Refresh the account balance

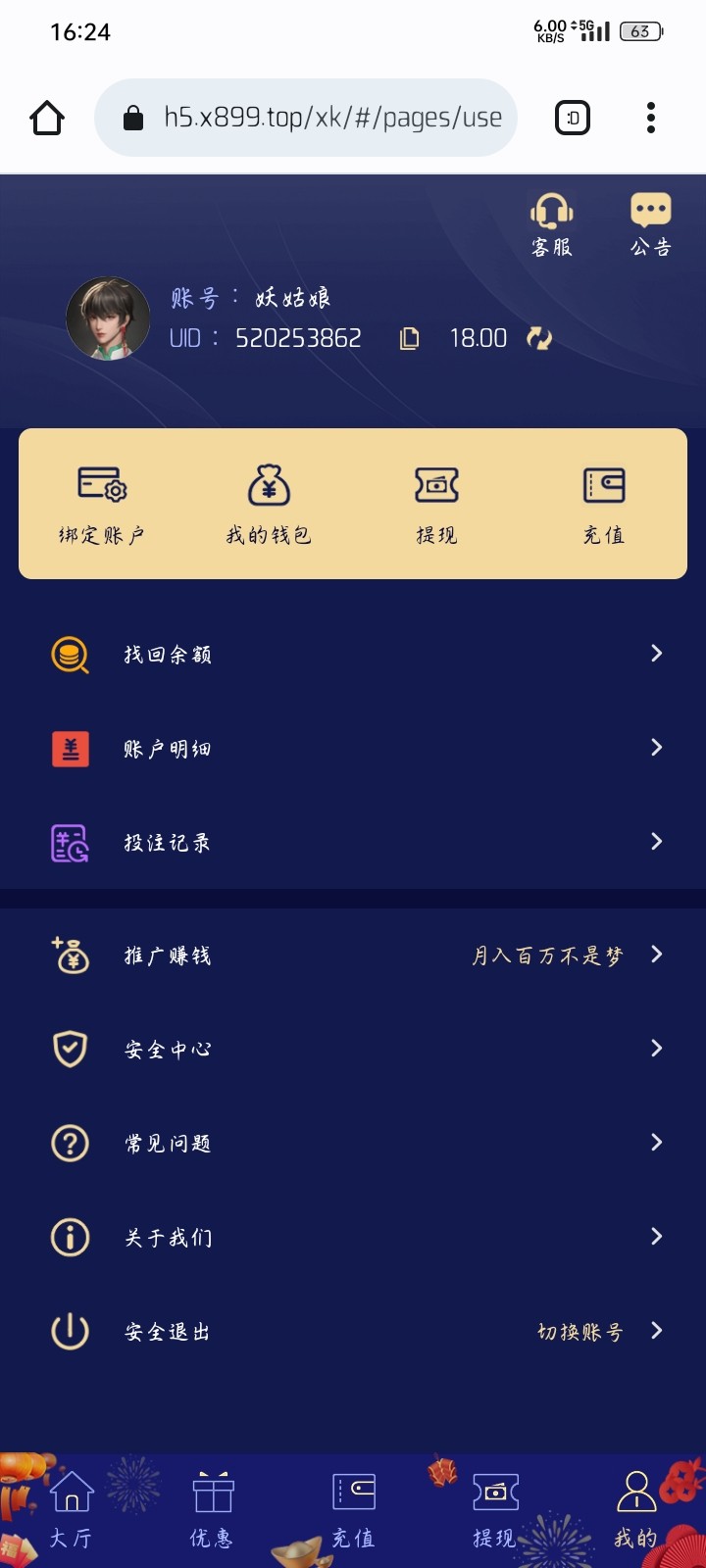tap(539, 339)
